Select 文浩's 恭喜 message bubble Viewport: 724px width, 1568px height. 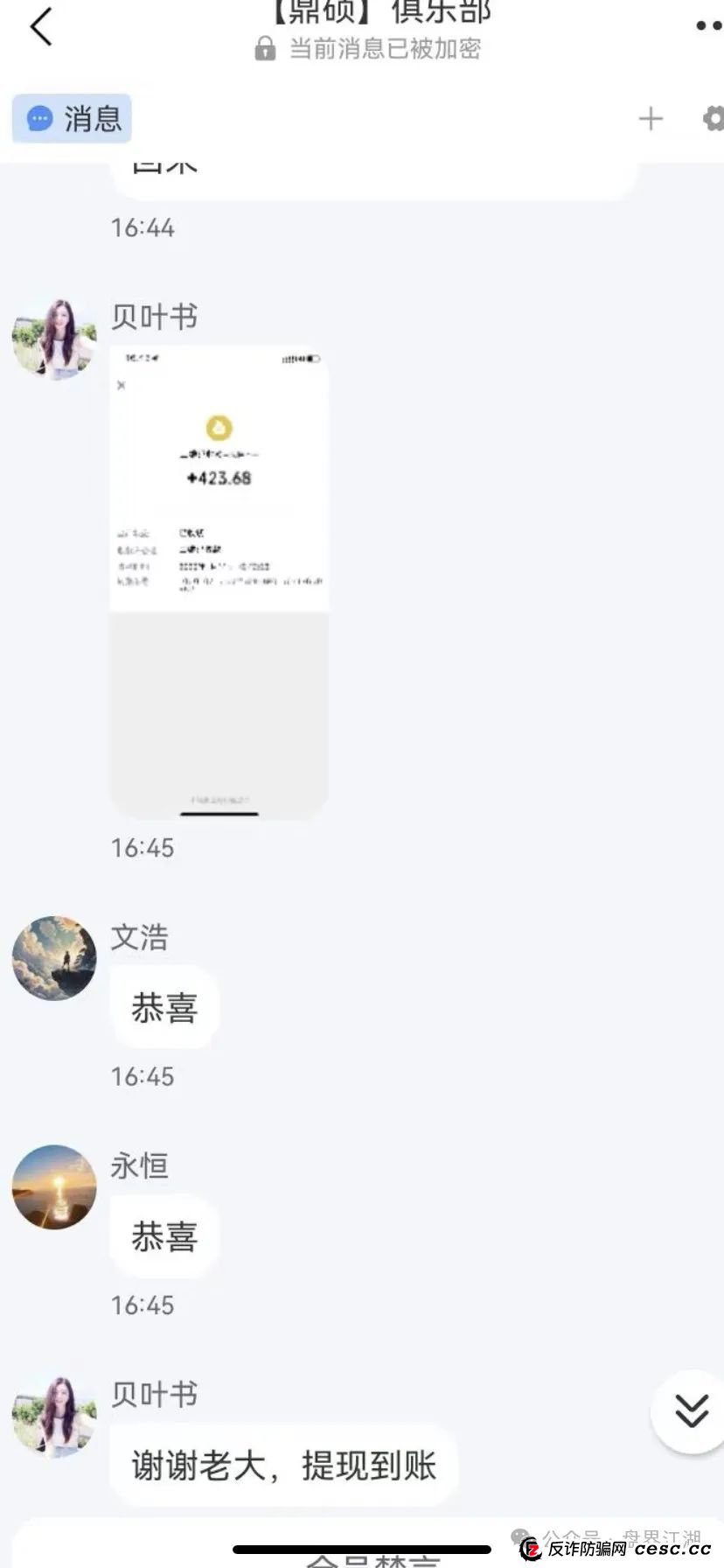click(x=164, y=1008)
